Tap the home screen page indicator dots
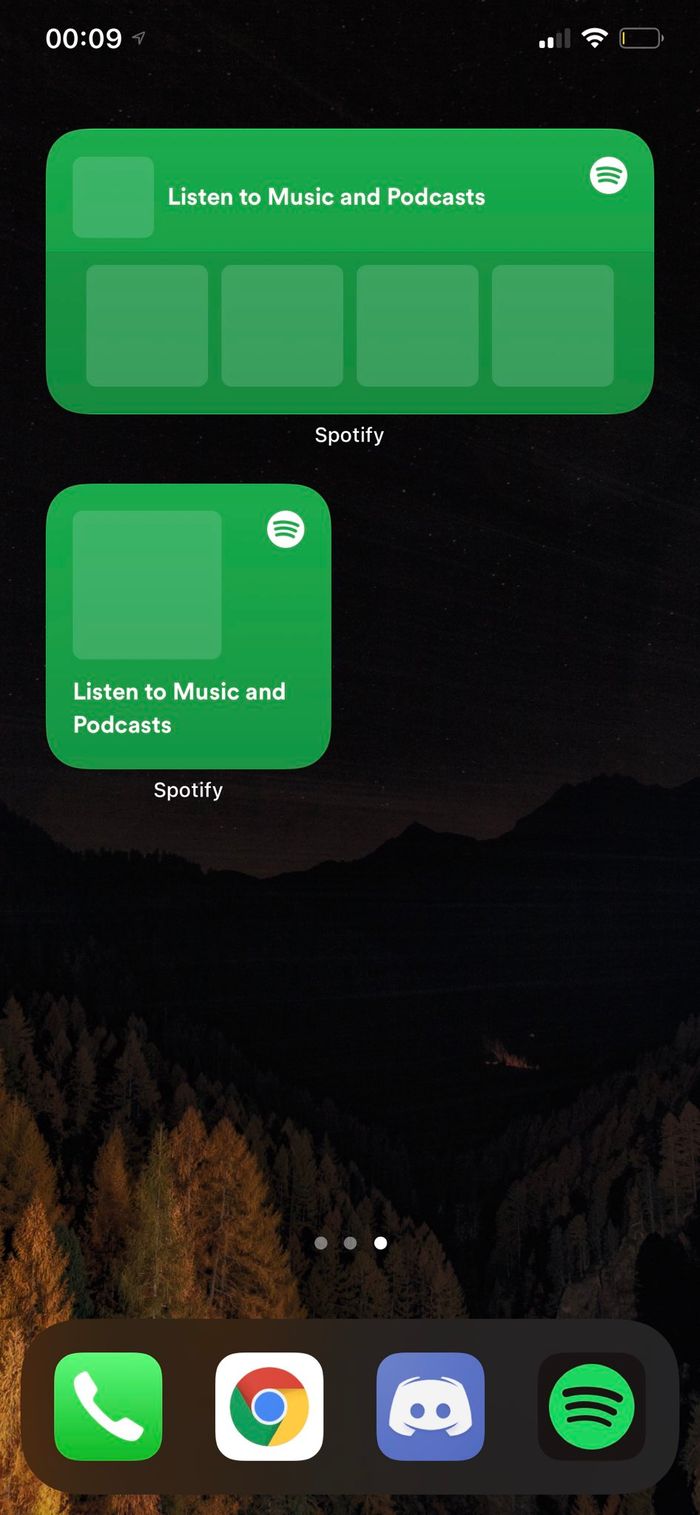 coord(350,1243)
